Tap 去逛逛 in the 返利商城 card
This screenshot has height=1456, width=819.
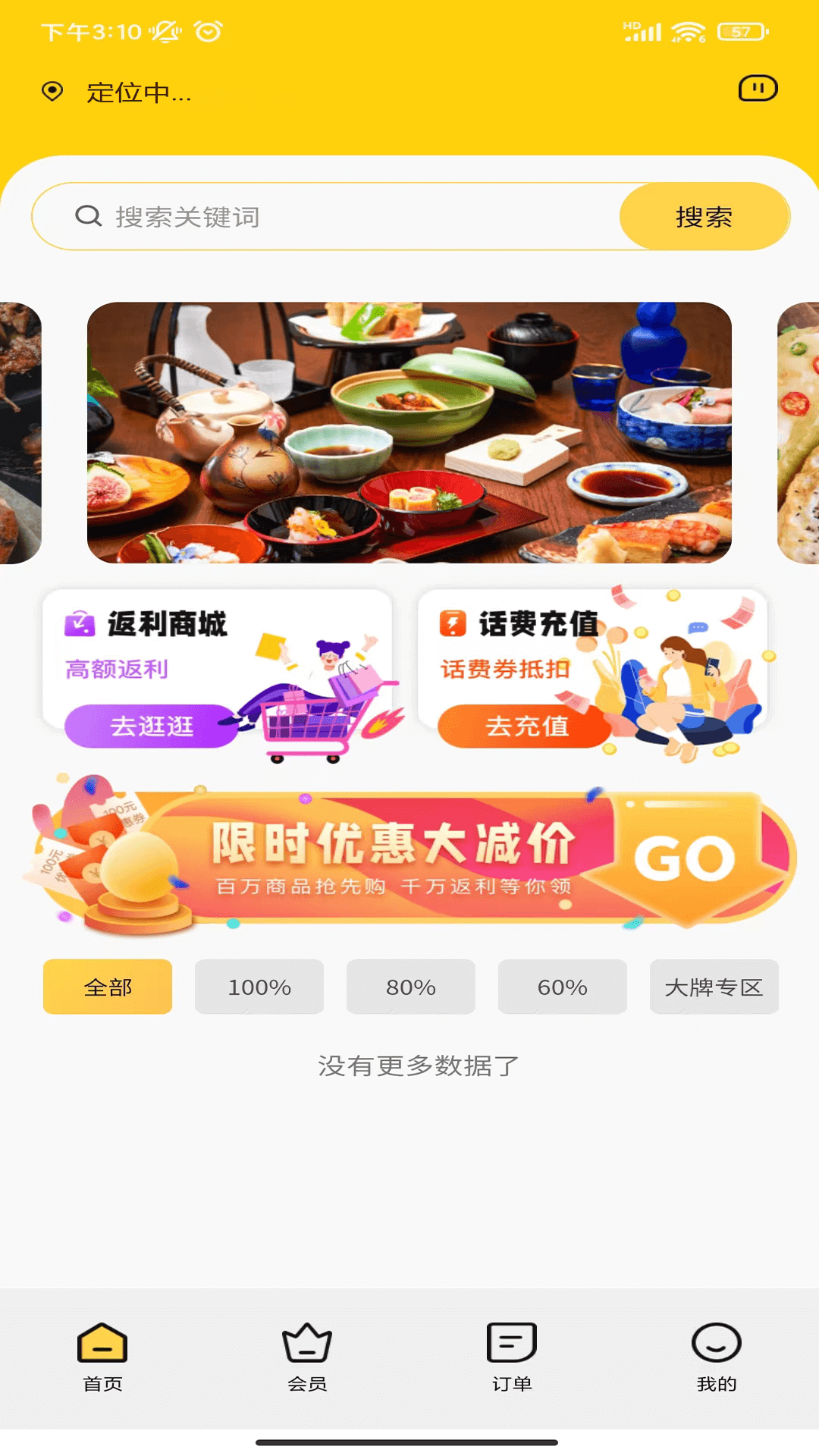[152, 726]
